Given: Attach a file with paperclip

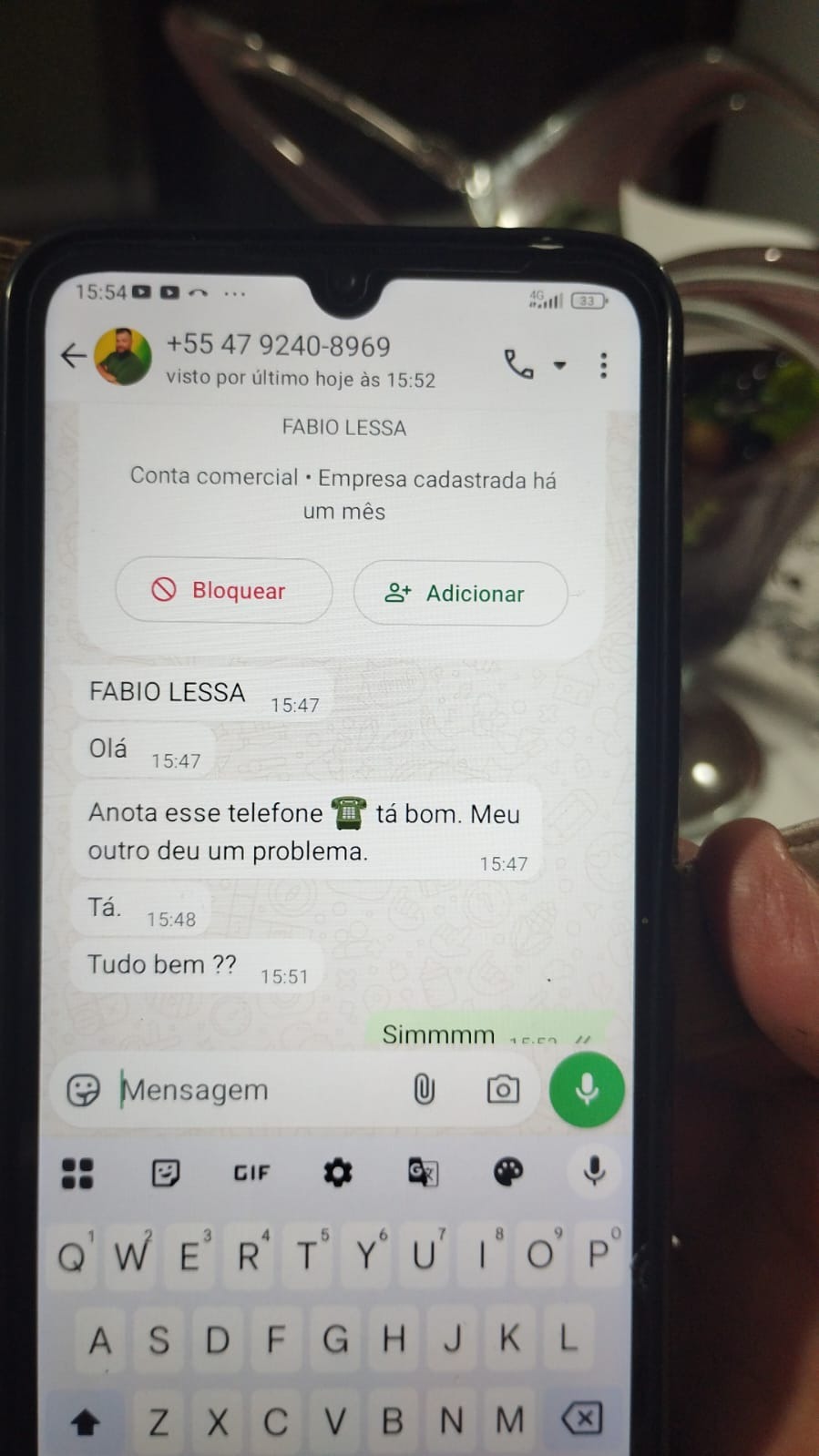Looking at the screenshot, I should pyautogui.click(x=424, y=1089).
